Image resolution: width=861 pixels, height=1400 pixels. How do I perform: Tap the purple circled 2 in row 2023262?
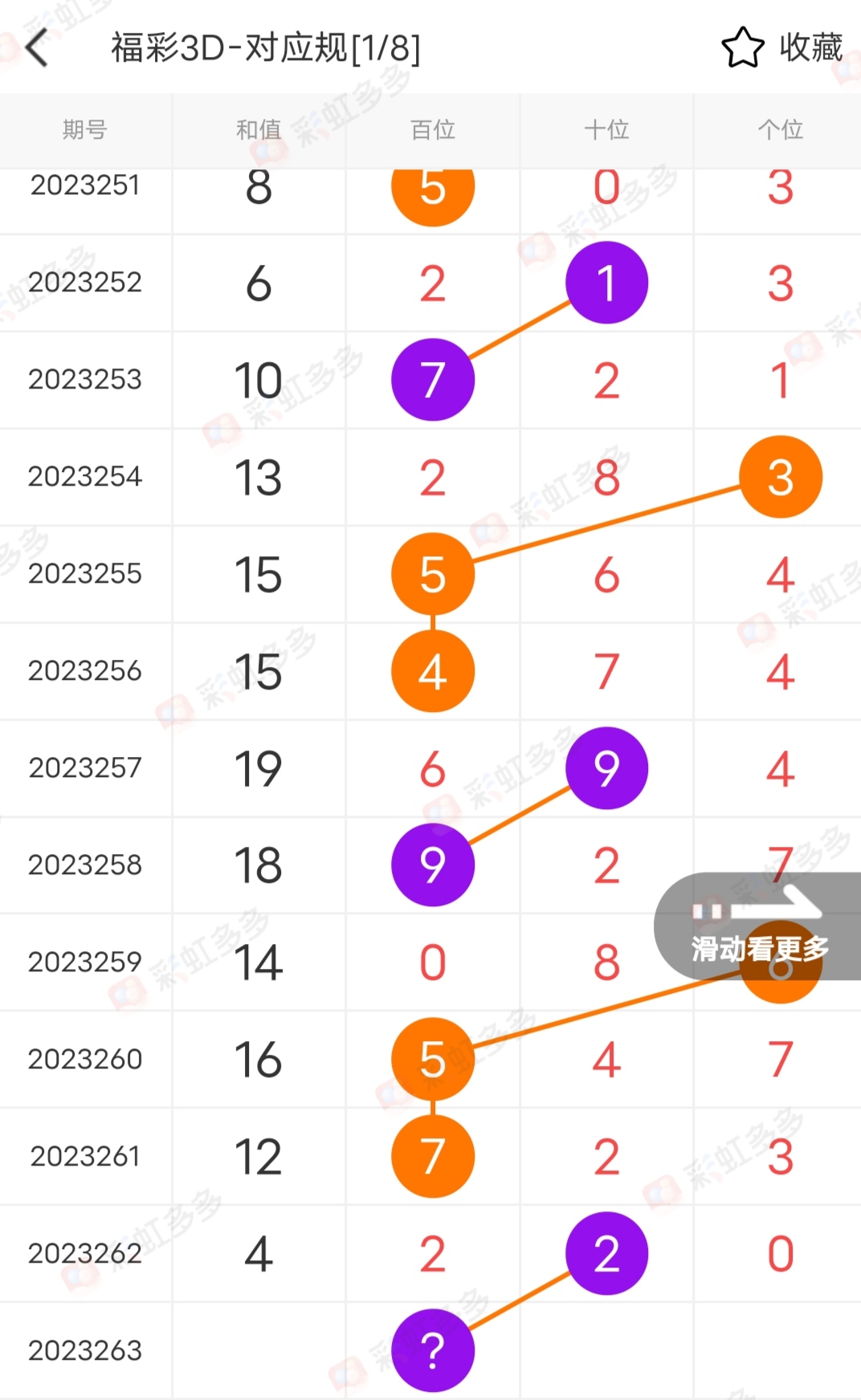click(606, 1252)
